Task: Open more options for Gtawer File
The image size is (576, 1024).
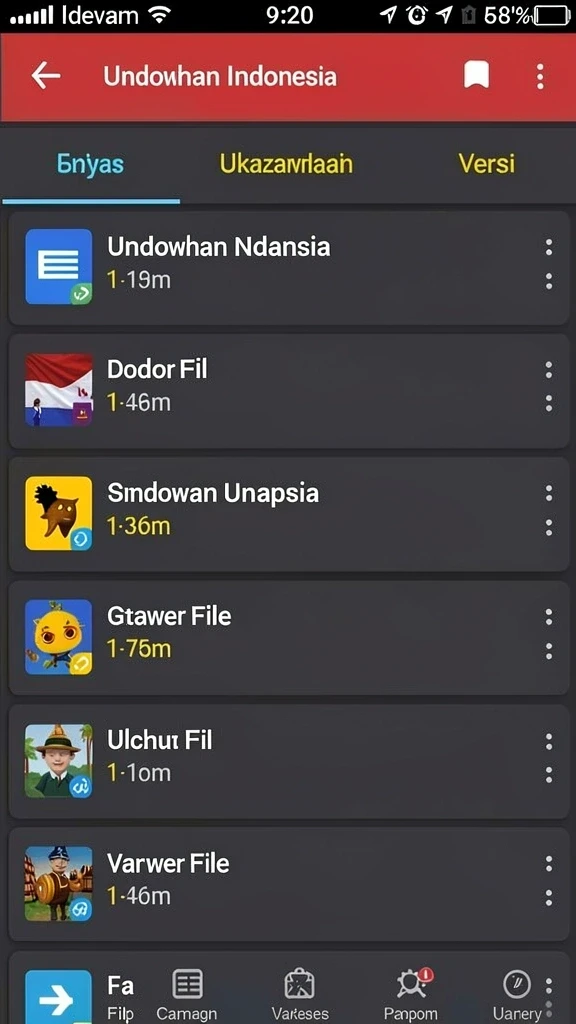Action: coord(549,634)
